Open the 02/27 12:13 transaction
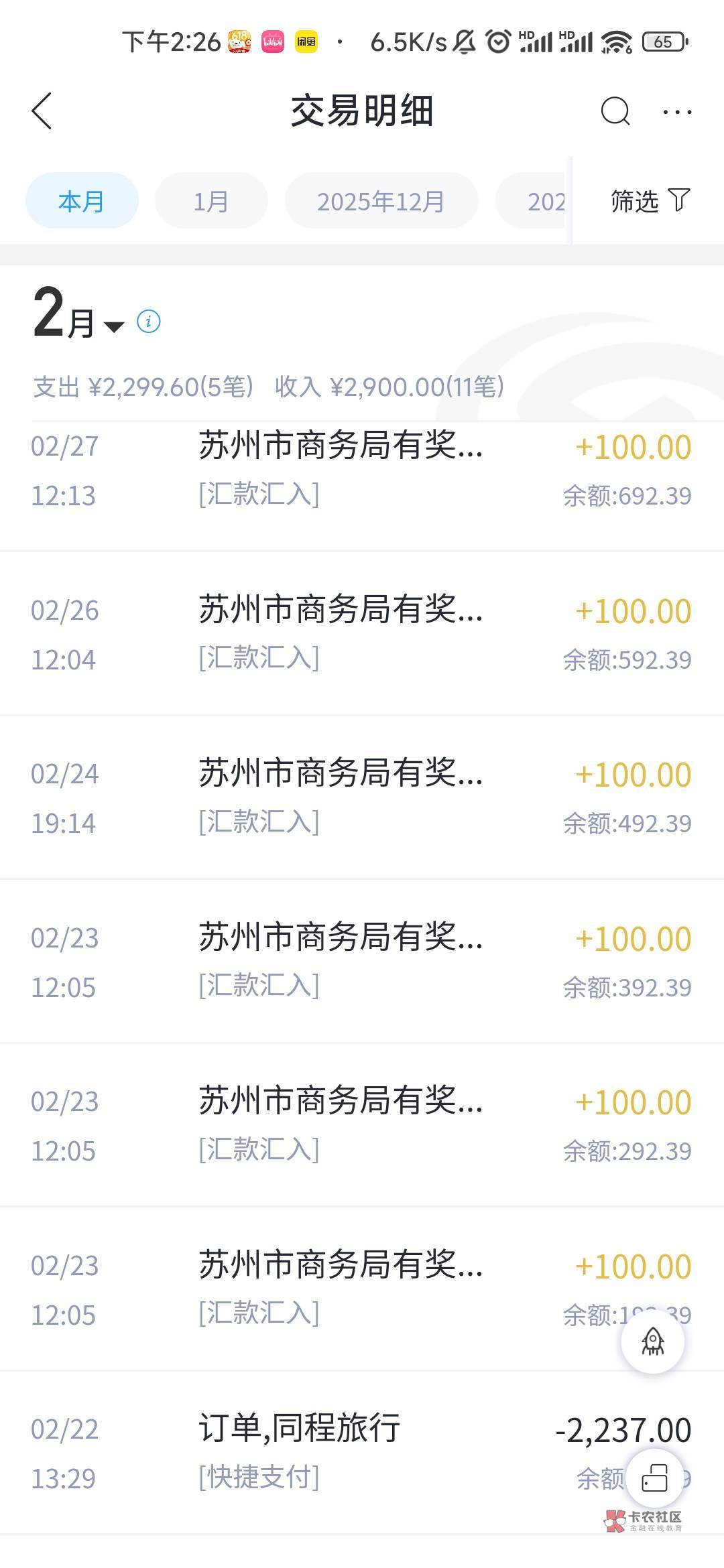724x1568 pixels. [x=362, y=470]
